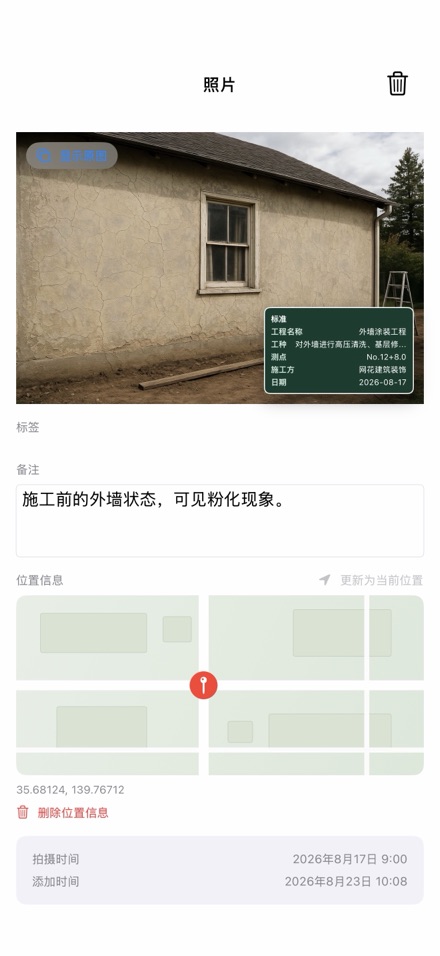The height and width of the screenshot is (956, 440).
Task: Tap the blue pill button on the photo
Action: (x=72, y=155)
